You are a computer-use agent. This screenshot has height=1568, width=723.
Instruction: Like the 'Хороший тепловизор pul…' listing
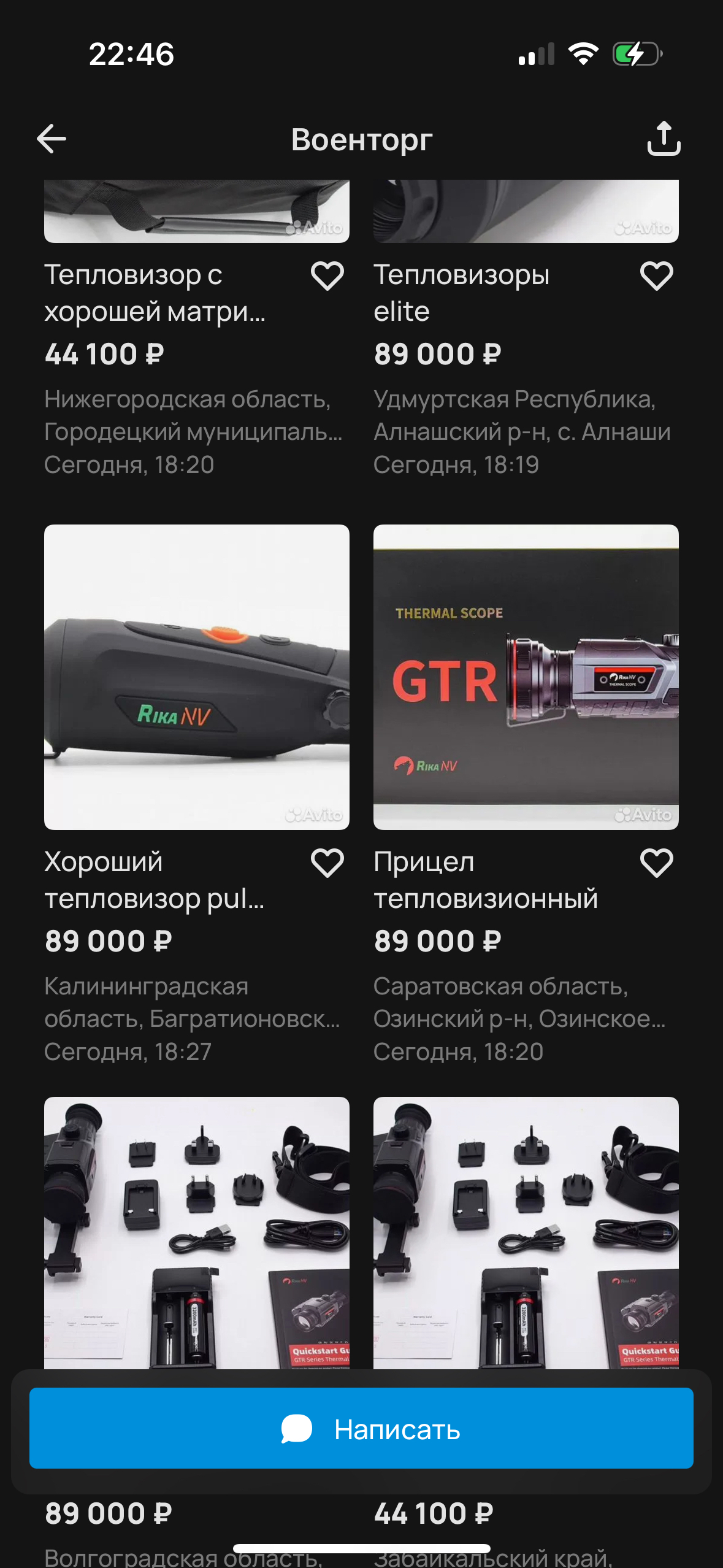pyautogui.click(x=327, y=863)
